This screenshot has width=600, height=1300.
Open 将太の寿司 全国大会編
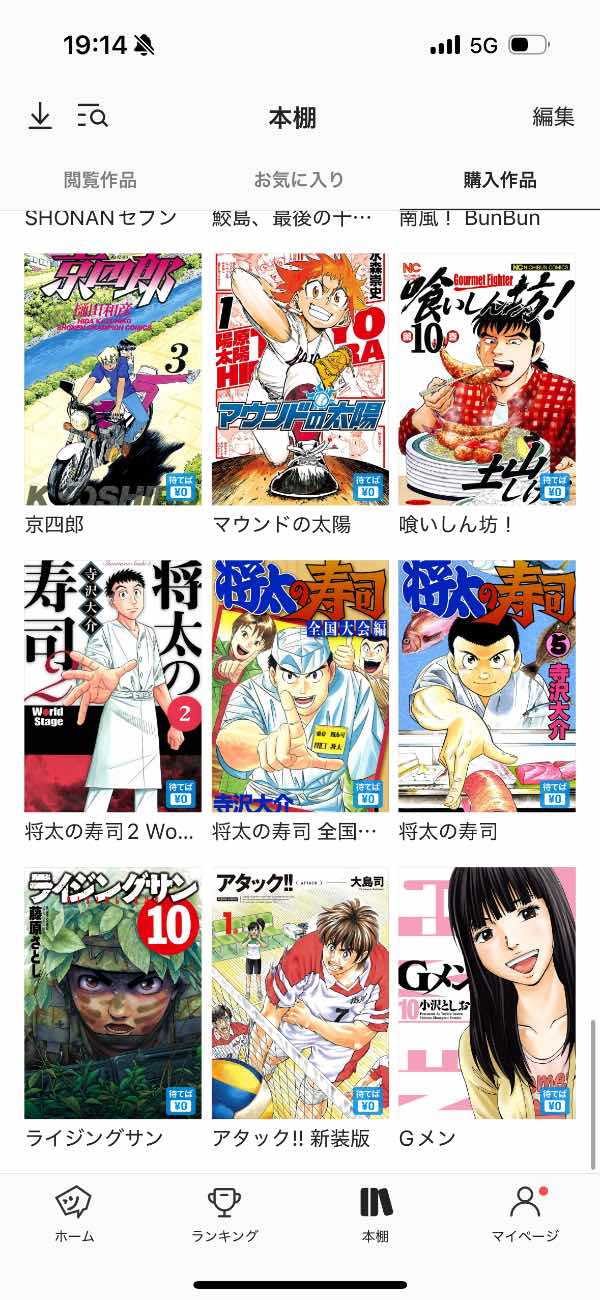[x=301, y=685]
